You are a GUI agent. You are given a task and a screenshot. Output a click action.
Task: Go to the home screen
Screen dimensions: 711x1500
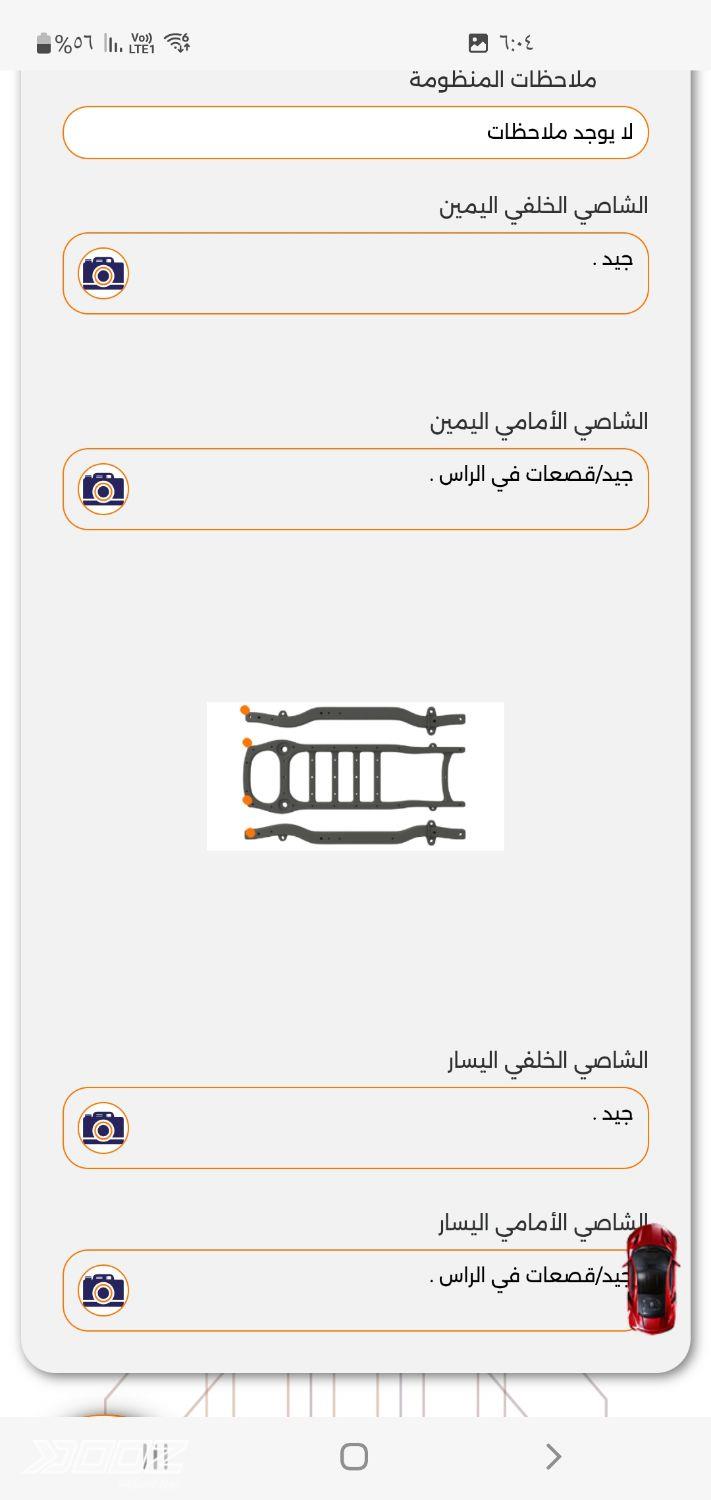(x=354, y=1456)
